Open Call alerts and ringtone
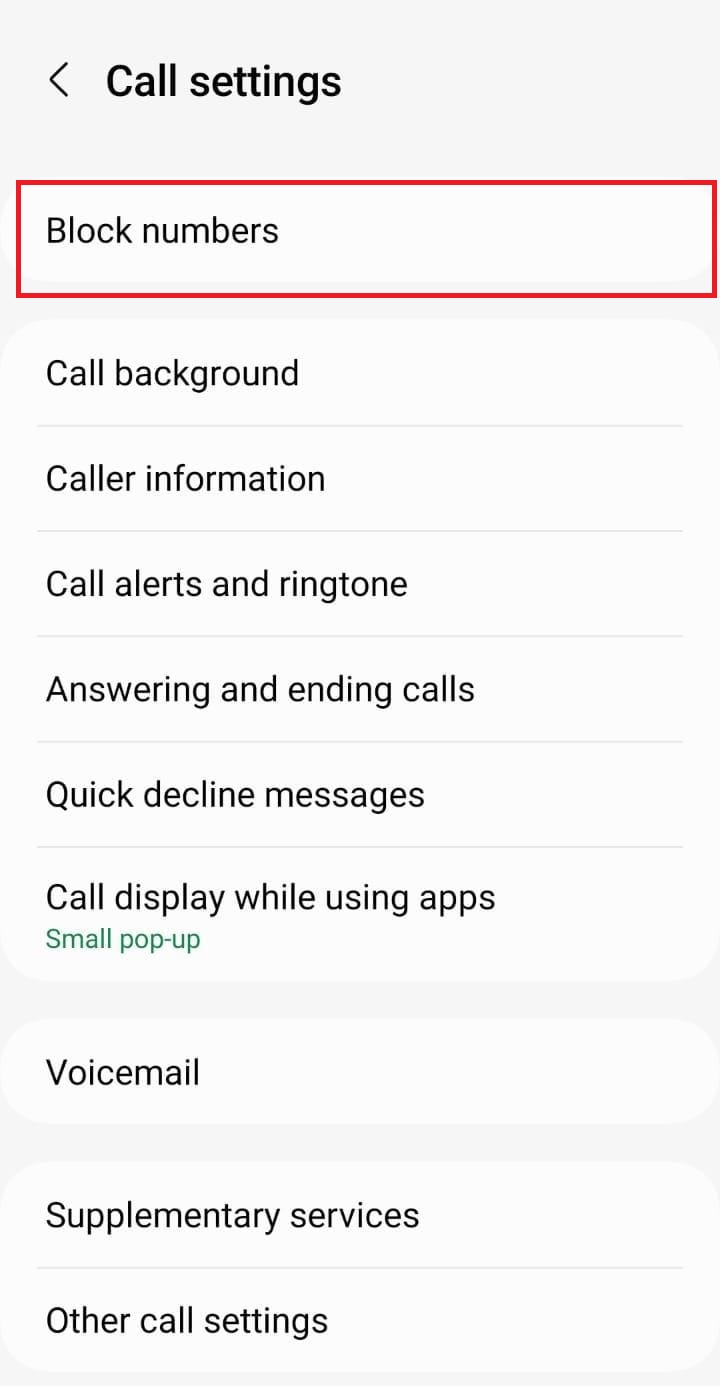Viewport: 720px width, 1386px height. coord(360,584)
